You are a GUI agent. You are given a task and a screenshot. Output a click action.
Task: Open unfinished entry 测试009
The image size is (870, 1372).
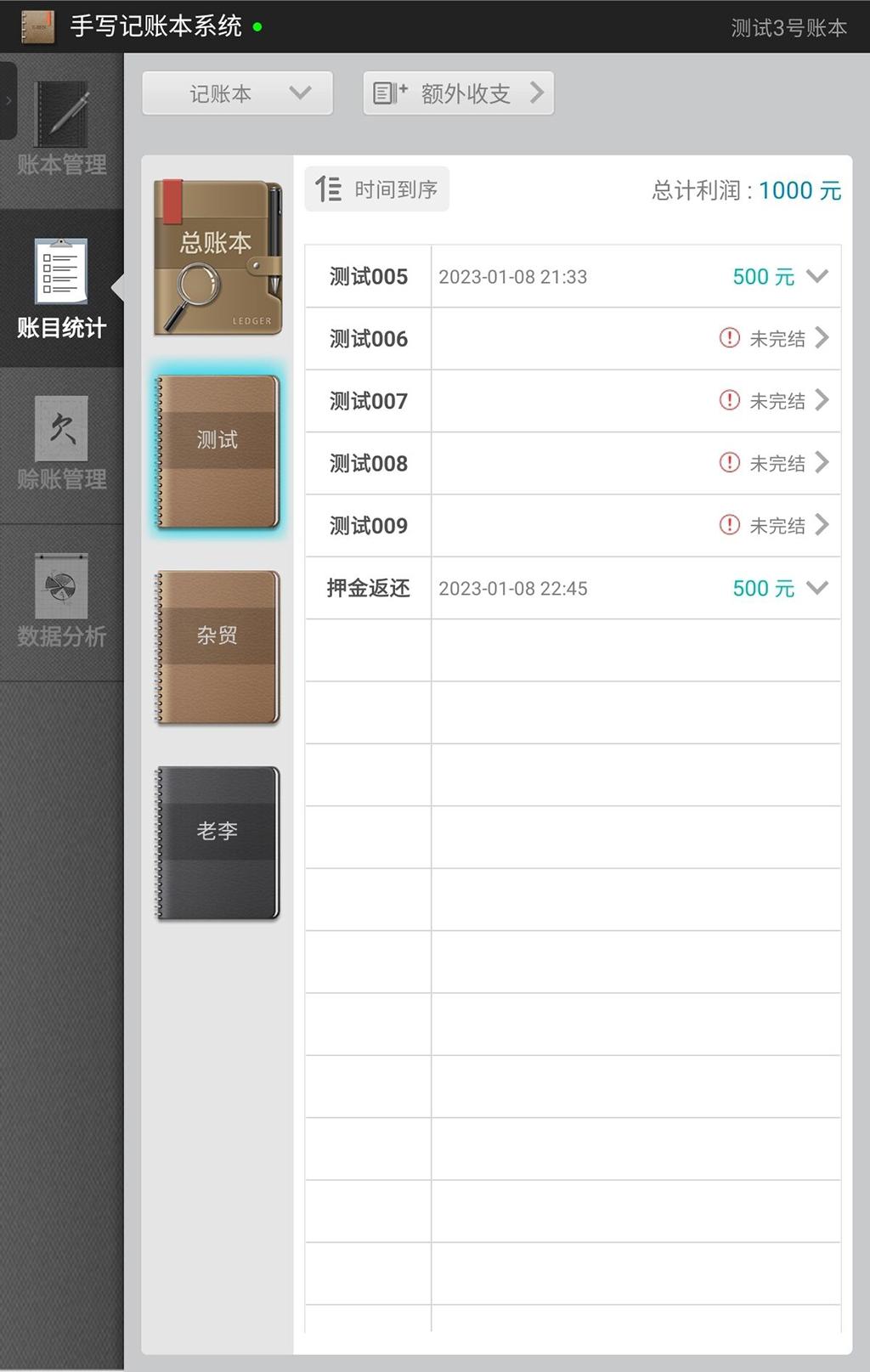click(x=821, y=525)
